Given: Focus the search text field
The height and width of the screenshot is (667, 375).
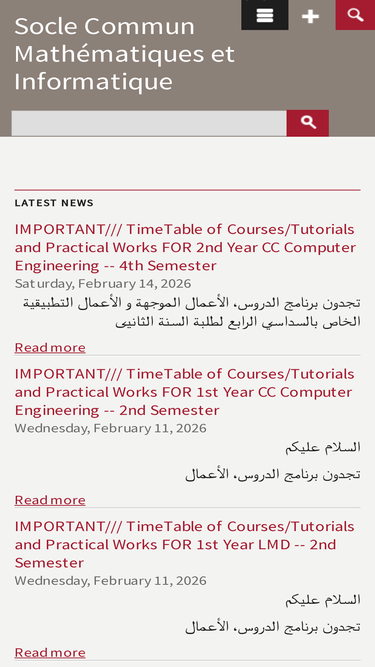Looking at the screenshot, I should click(x=149, y=123).
